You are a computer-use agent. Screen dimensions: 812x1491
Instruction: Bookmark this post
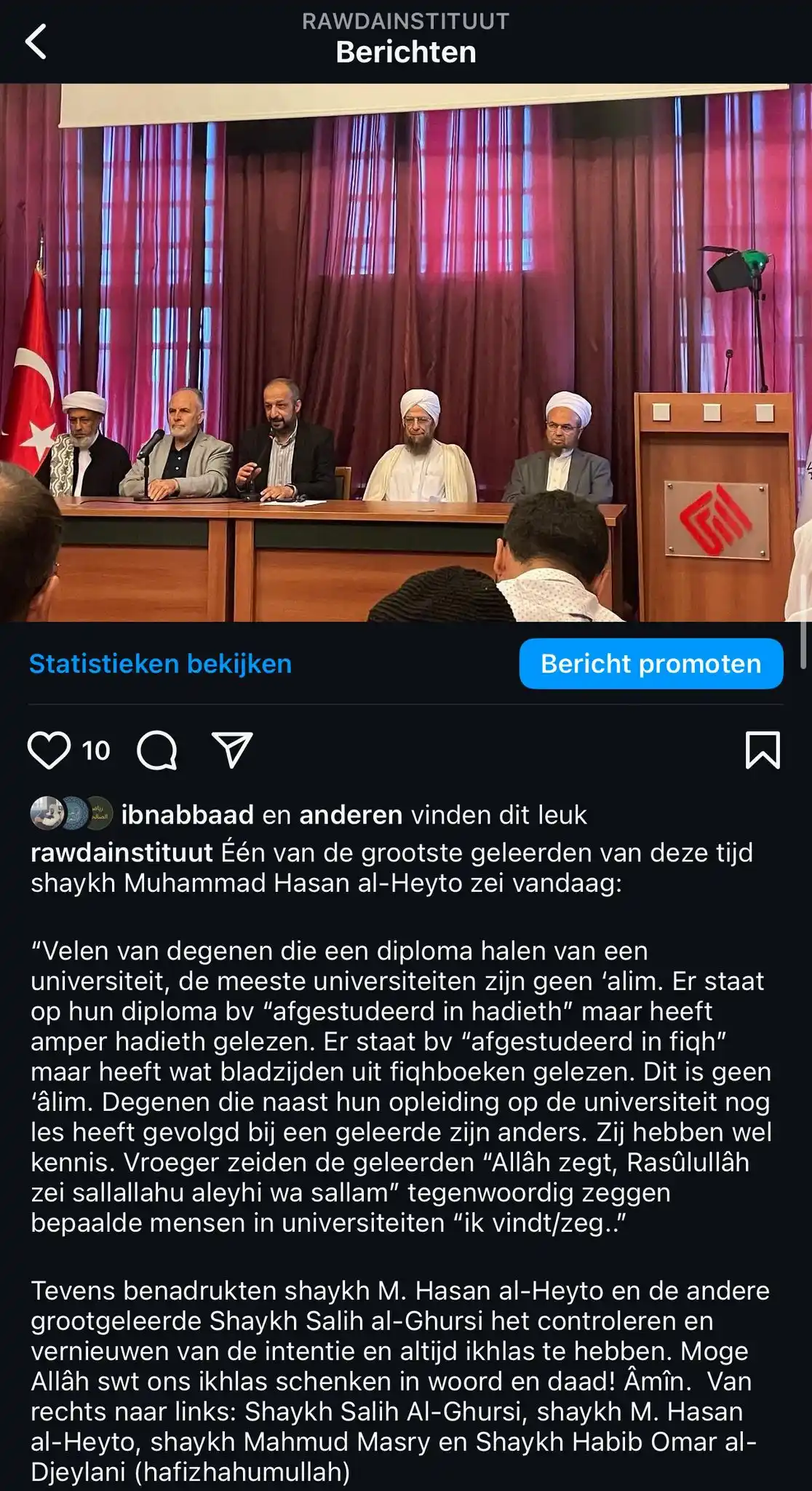tap(762, 750)
